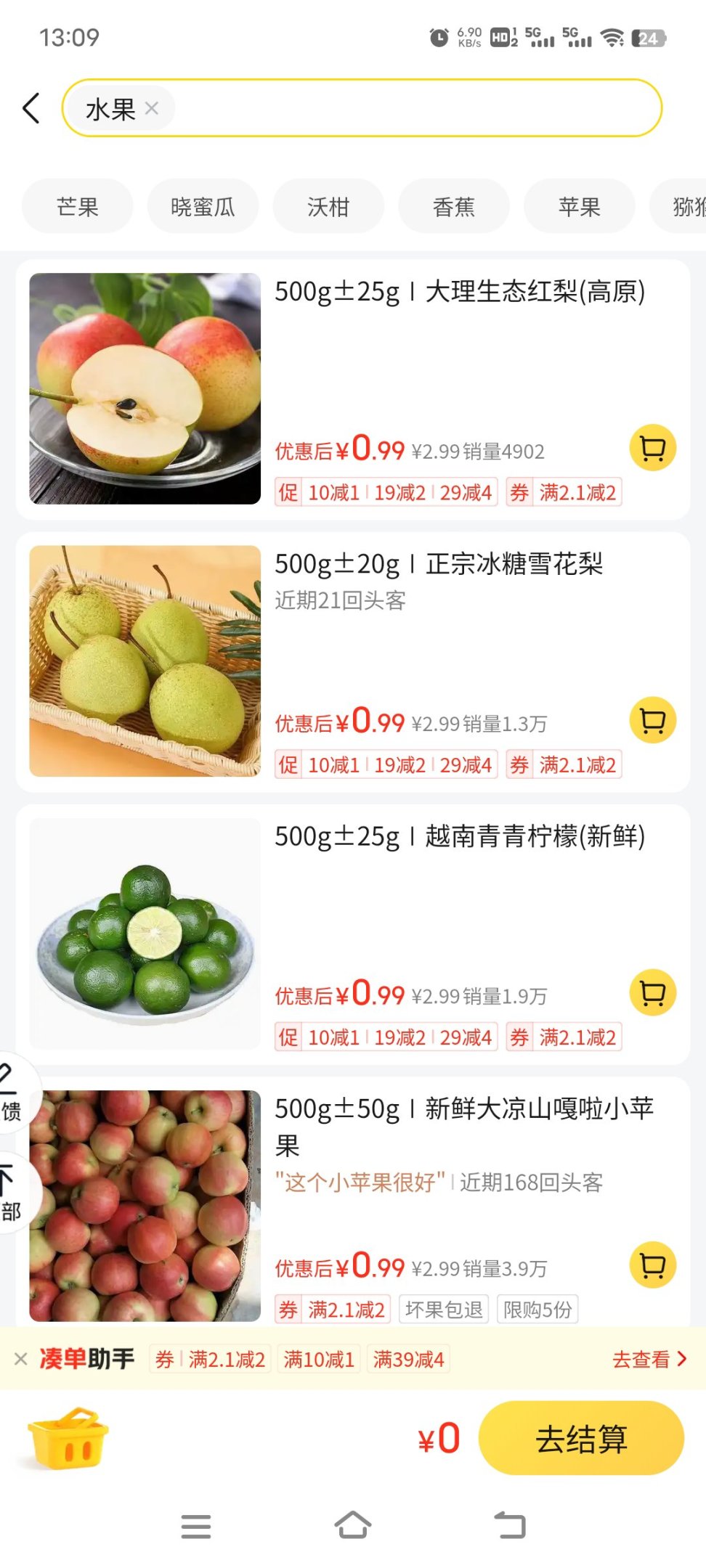This screenshot has height=1568, width=706.
Task: Choose the 苹果 category chip
Action: click(x=579, y=207)
